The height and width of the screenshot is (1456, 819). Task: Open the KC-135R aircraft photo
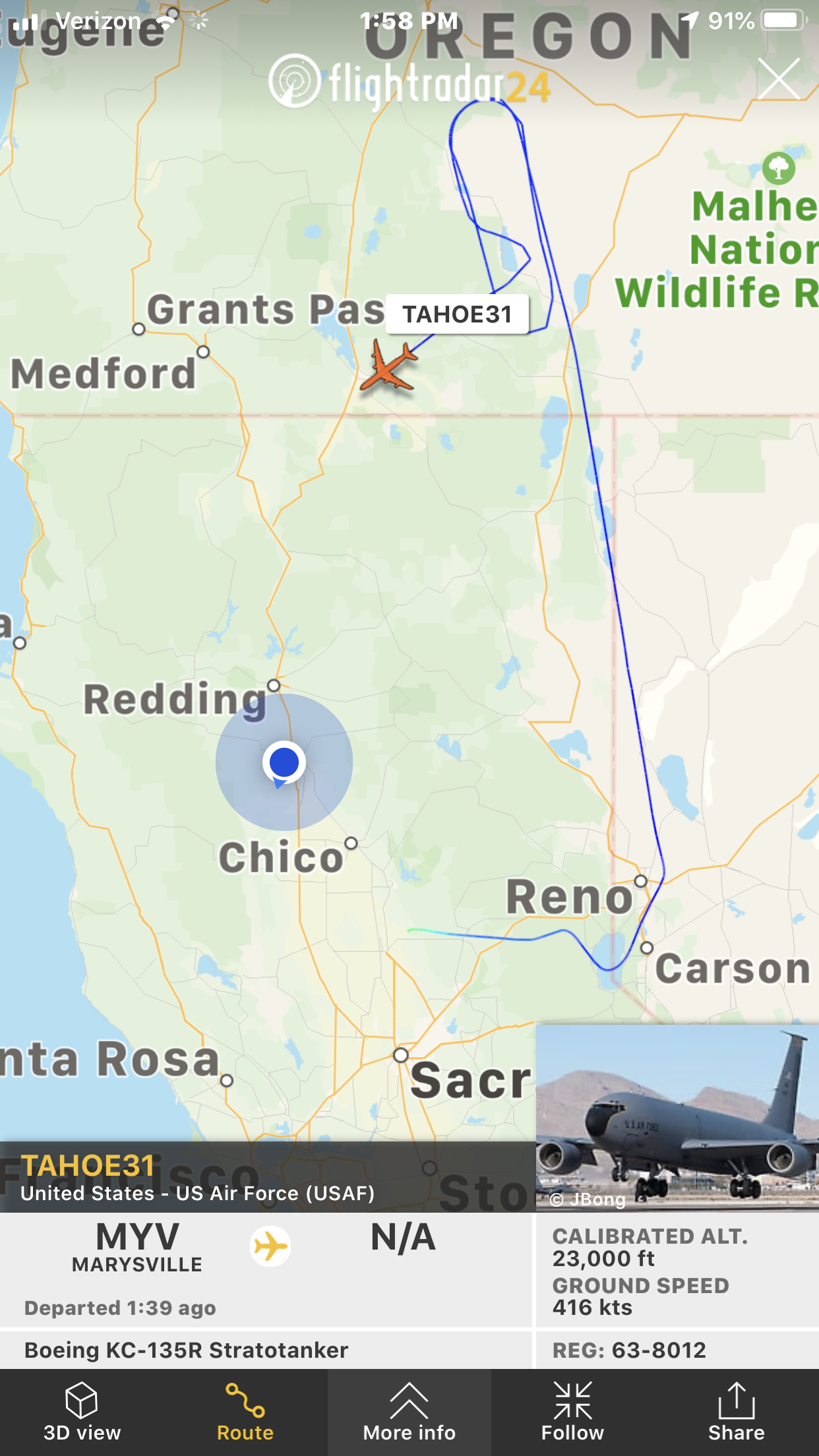click(677, 1118)
